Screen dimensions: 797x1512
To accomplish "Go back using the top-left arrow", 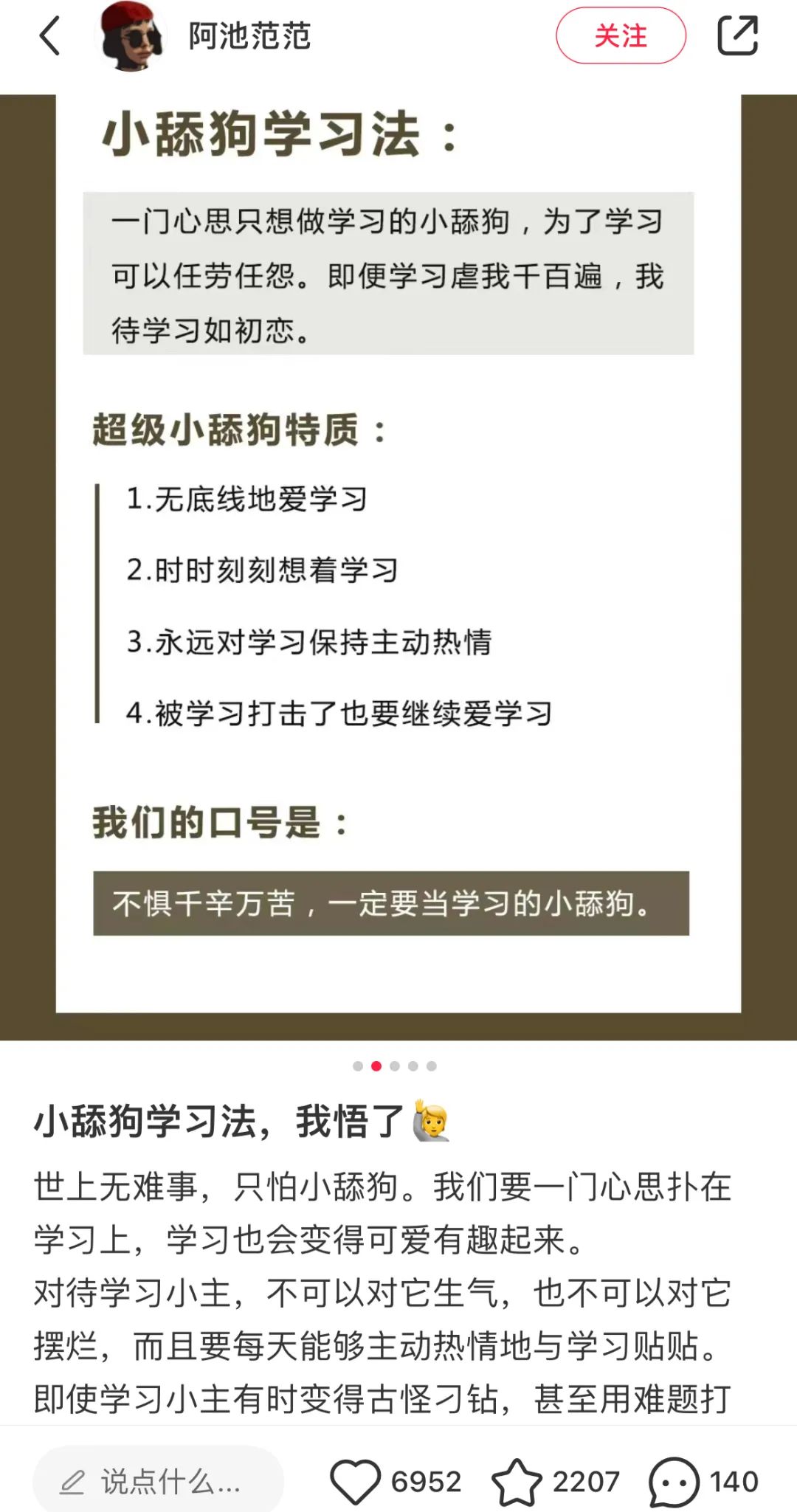I will coord(49,36).
